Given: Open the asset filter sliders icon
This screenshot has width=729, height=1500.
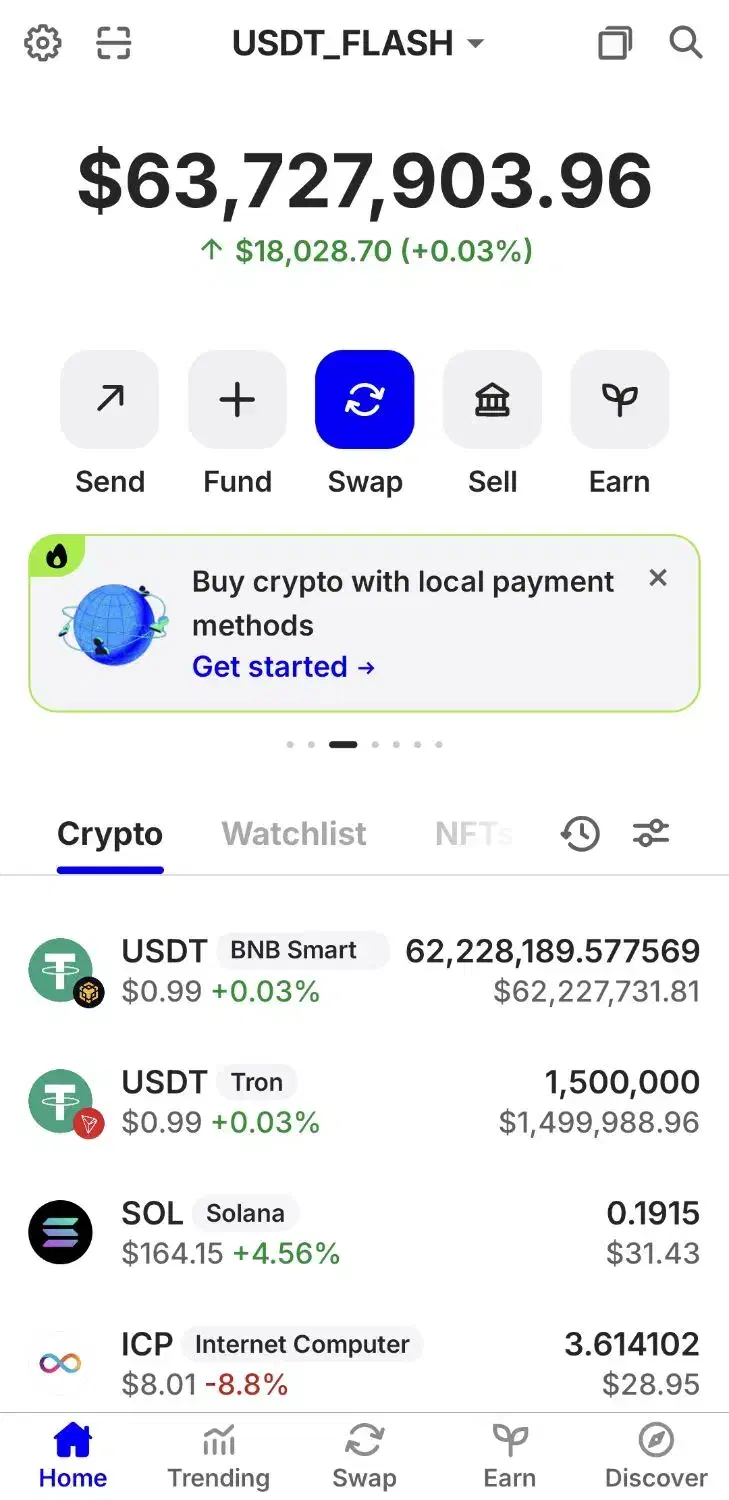Looking at the screenshot, I should coord(651,833).
